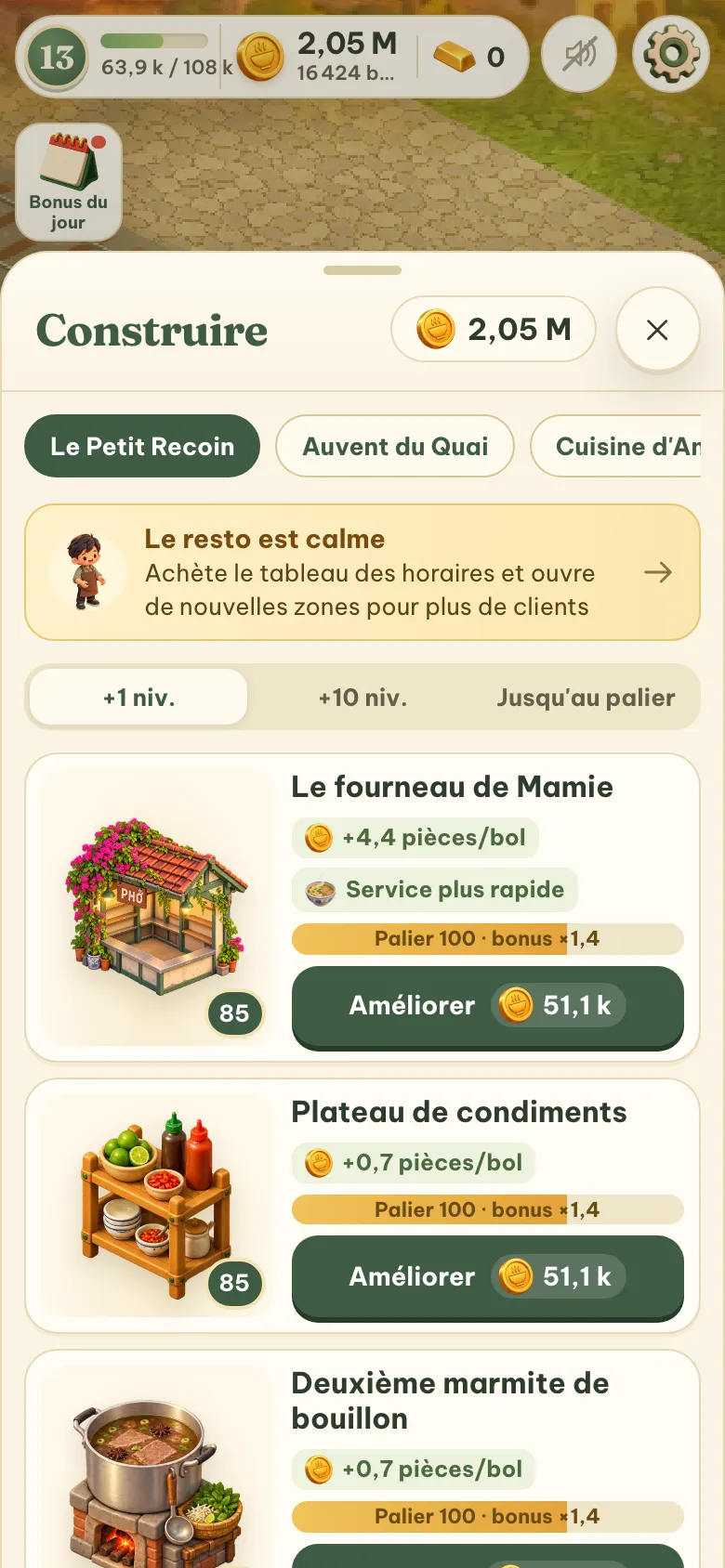Toggle the muted sound icon

[x=579, y=56]
